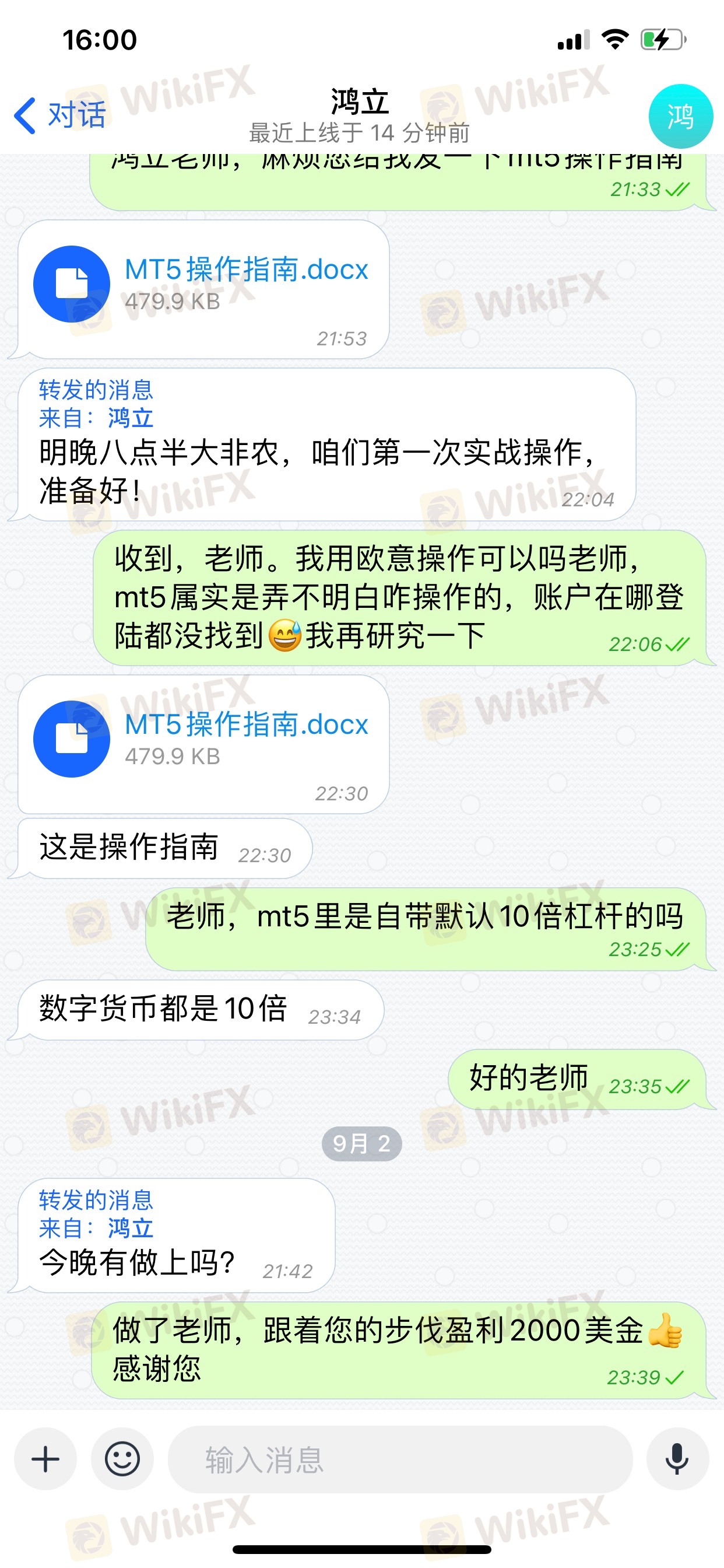
Task: Open 鸿立's profile avatar
Action: tap(680, 116)
